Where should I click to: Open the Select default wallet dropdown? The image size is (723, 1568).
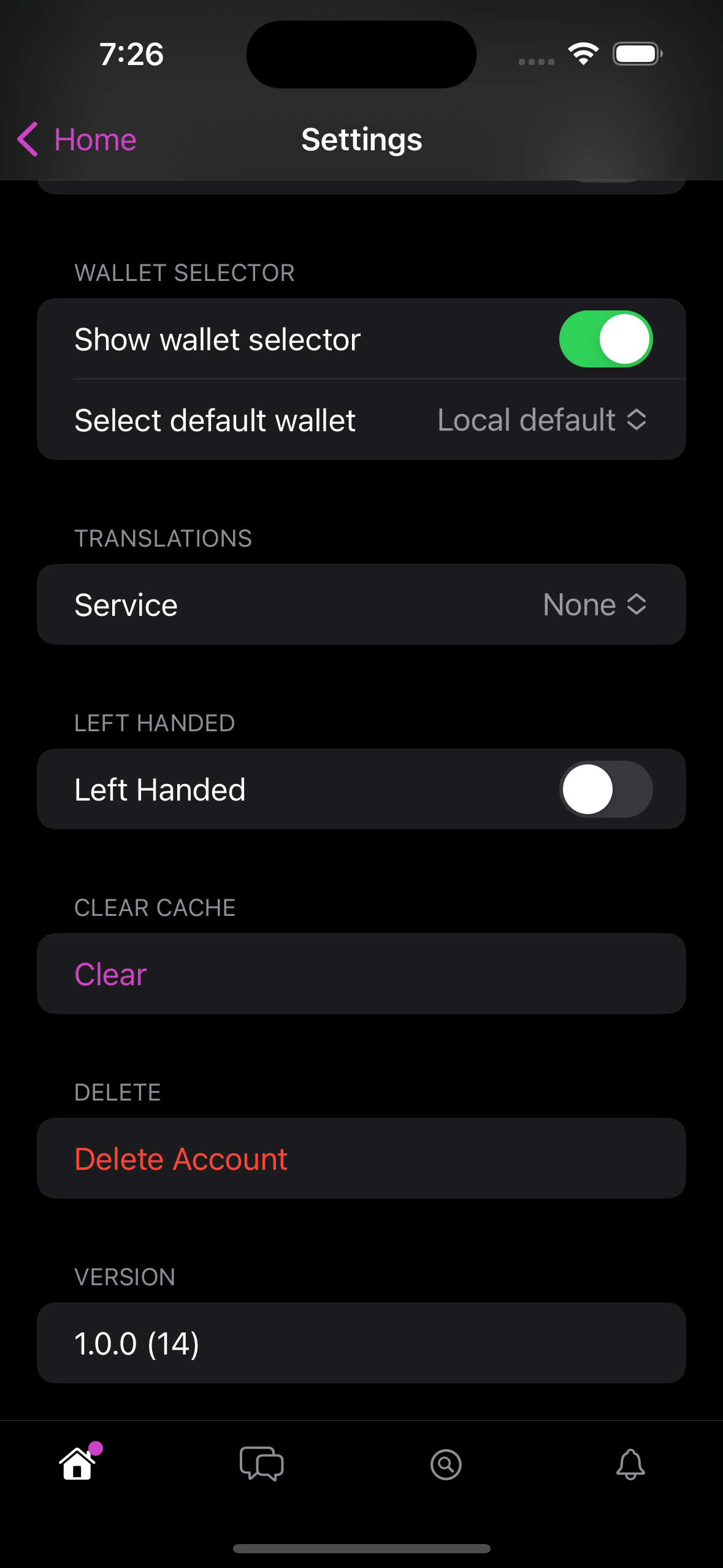540,420
